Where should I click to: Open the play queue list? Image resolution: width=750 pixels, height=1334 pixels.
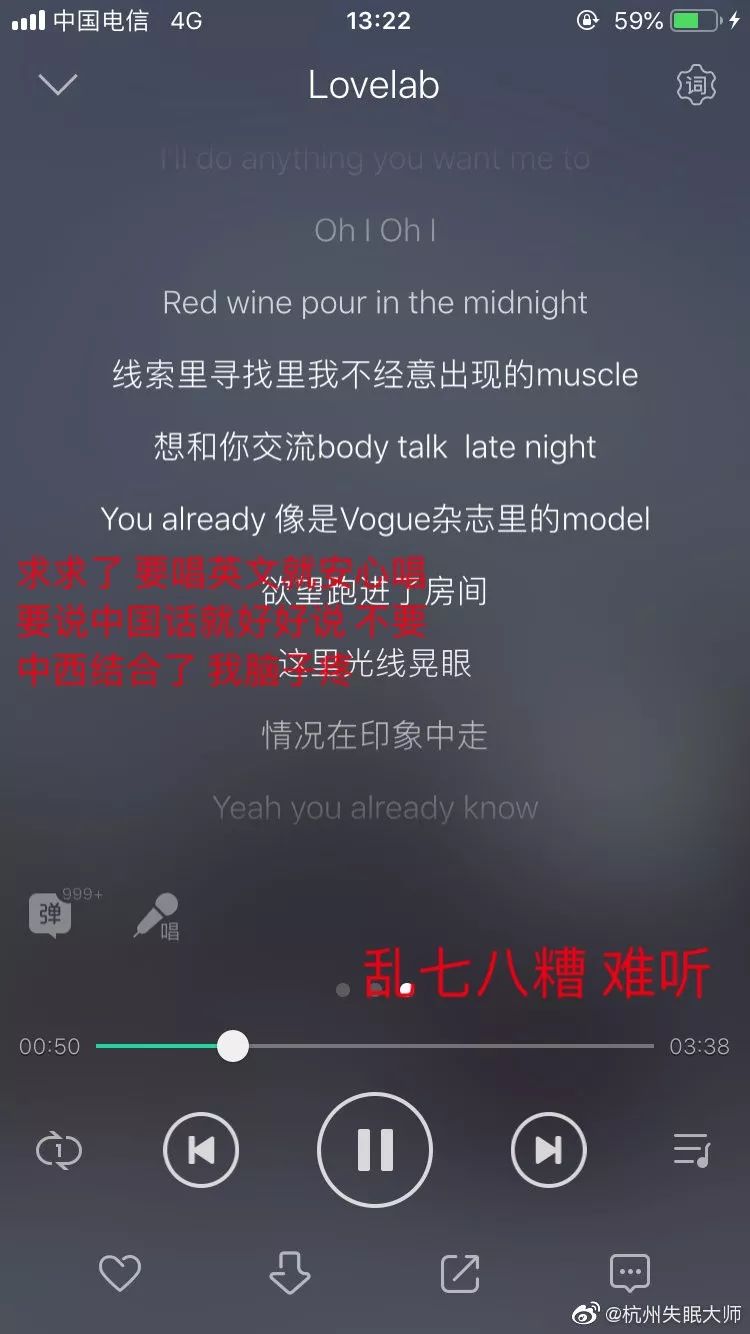coord(691,1150)
